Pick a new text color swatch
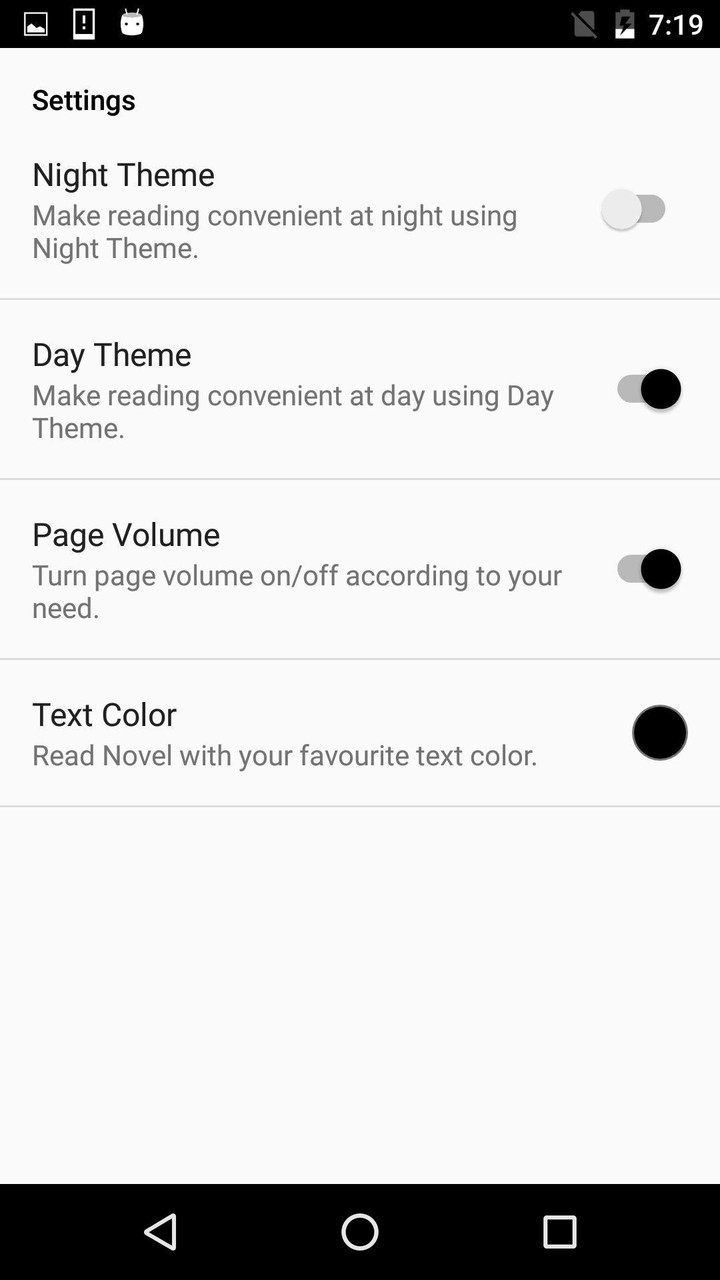Screen dimensions: 720x1280 (x=659, y=733)
